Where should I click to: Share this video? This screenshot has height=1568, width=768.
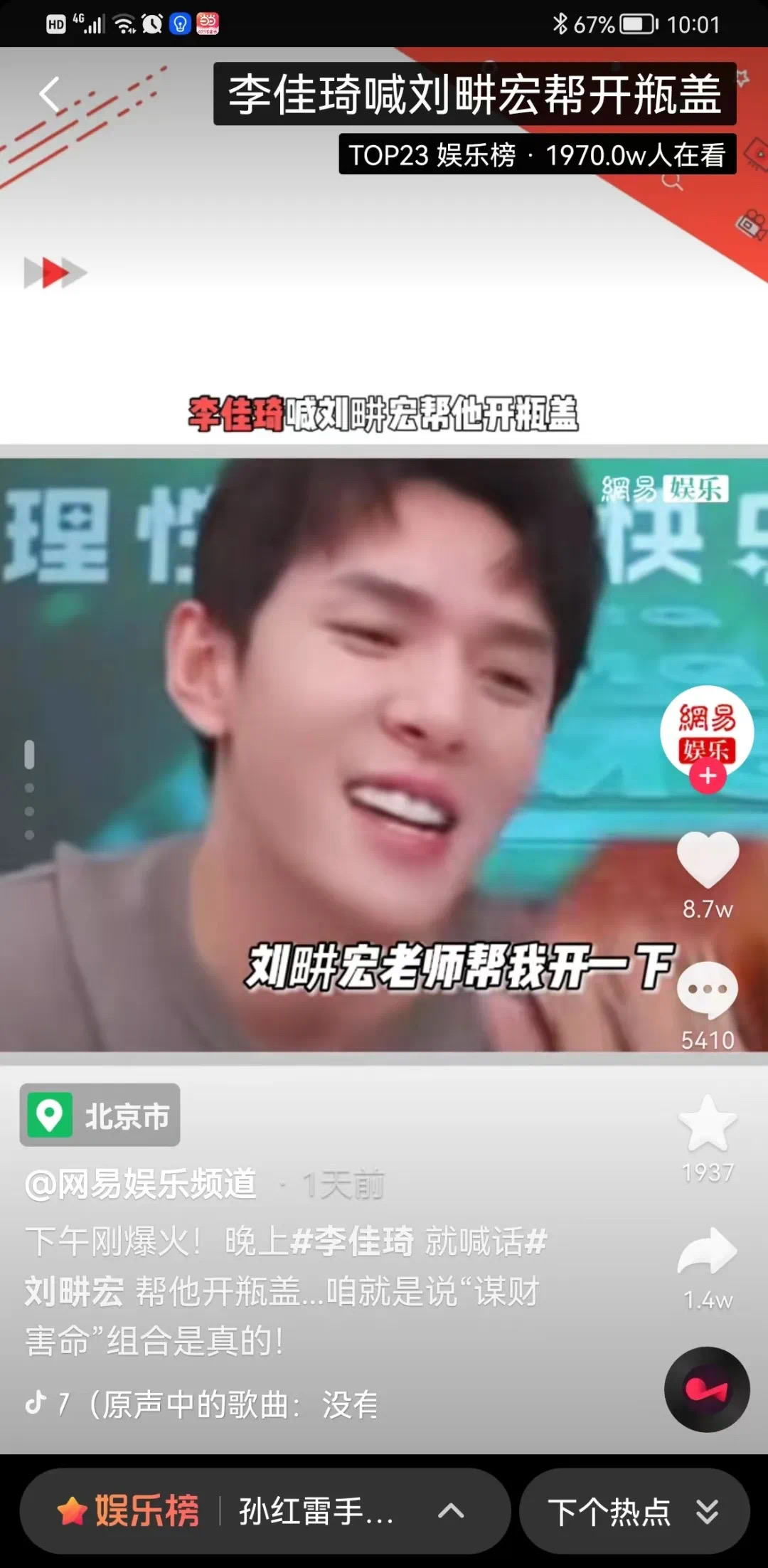[708, 1252]
